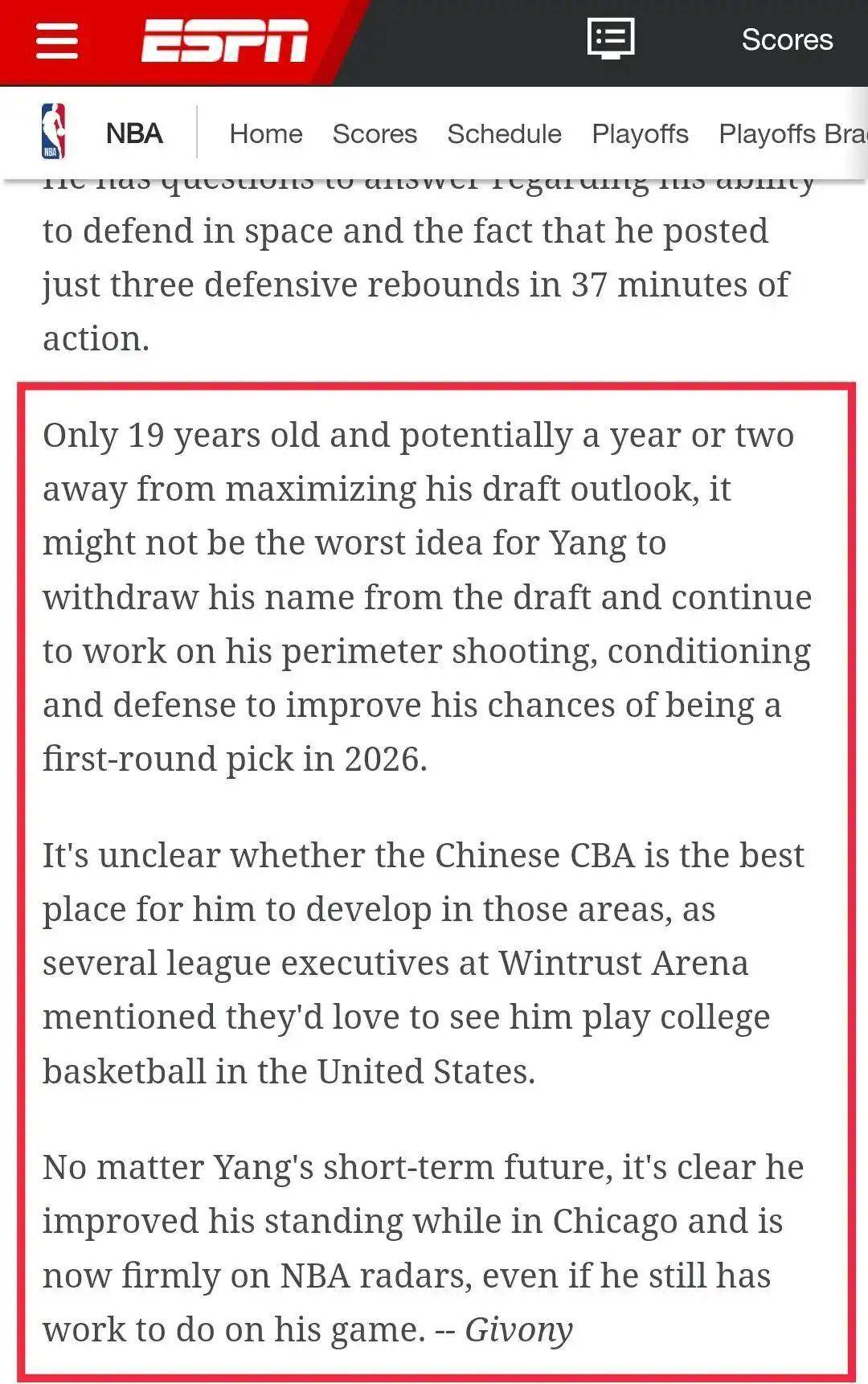Viewport: 868px width, 1384px height.
Task: Open the hamburger menu
Action: [x=57, y=40]
